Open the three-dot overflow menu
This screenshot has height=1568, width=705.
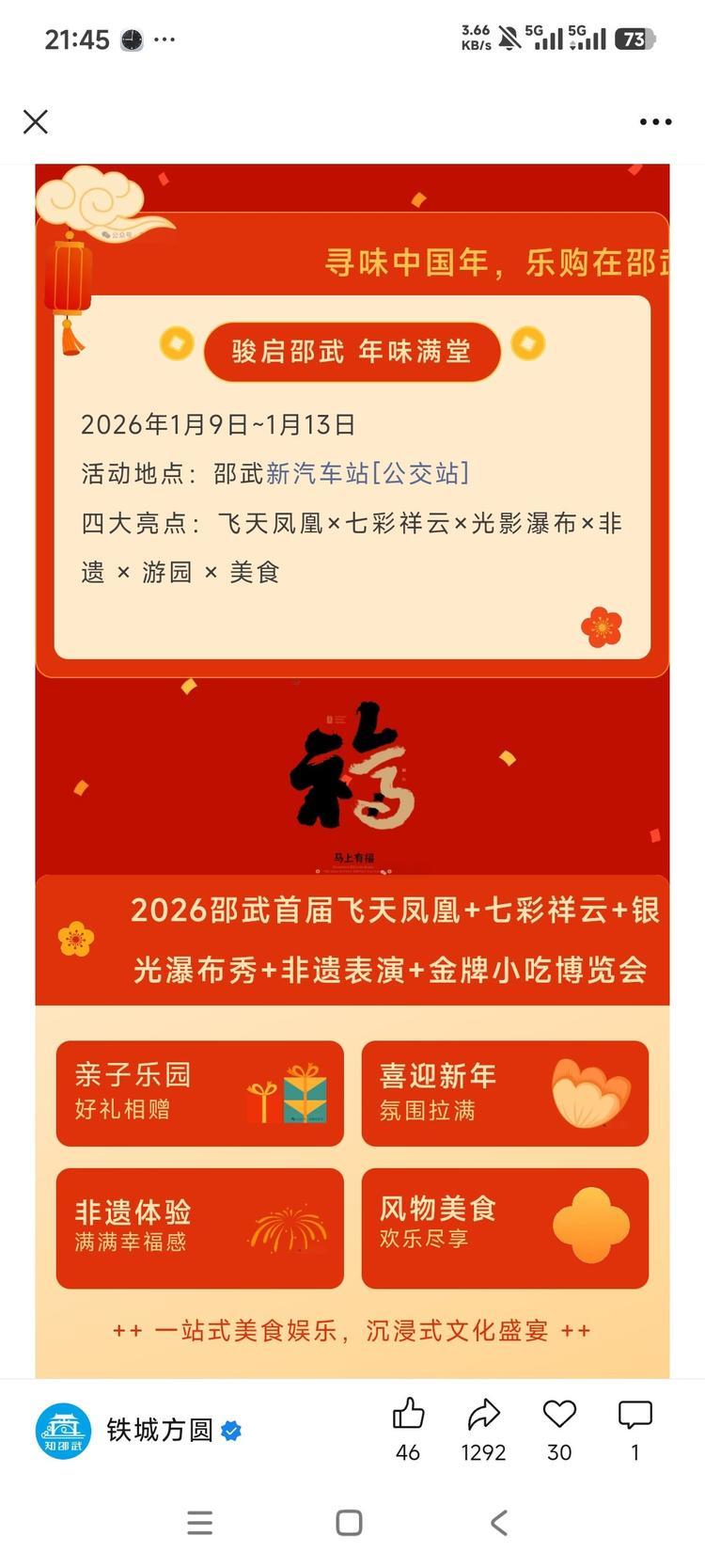[655, 122]
